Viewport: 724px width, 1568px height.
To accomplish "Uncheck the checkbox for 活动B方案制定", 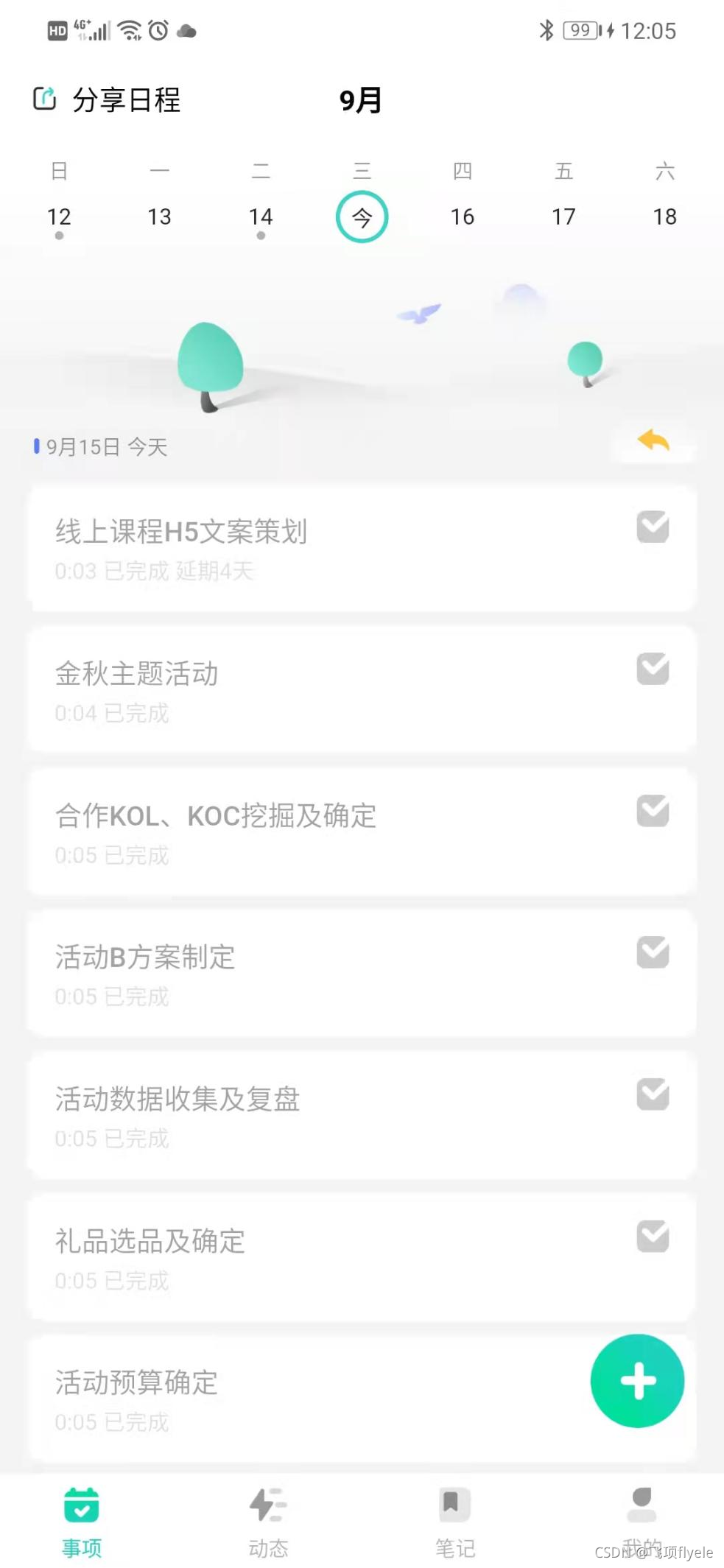I will 653,953.
